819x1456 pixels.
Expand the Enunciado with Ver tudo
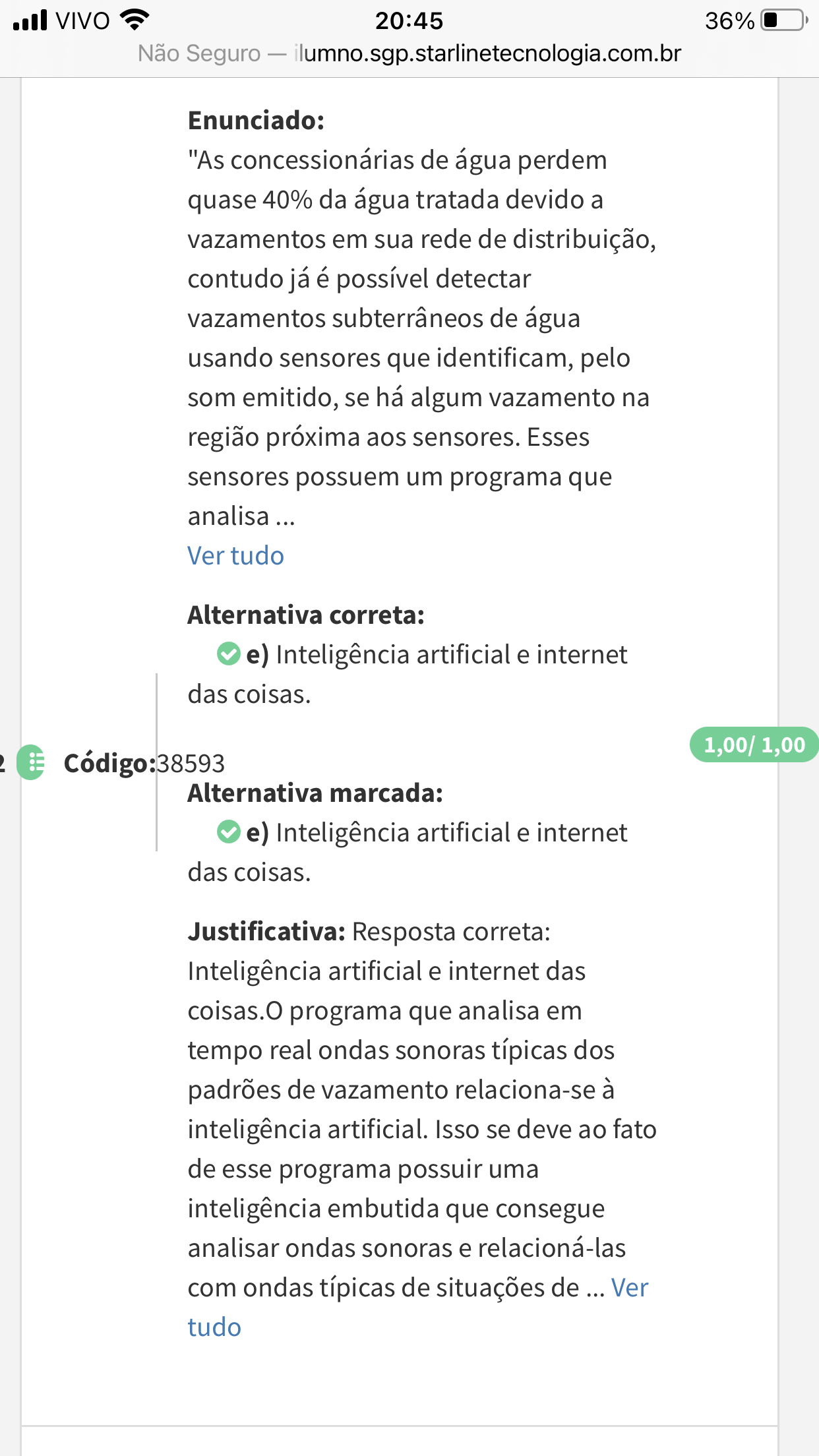[235, 556]
